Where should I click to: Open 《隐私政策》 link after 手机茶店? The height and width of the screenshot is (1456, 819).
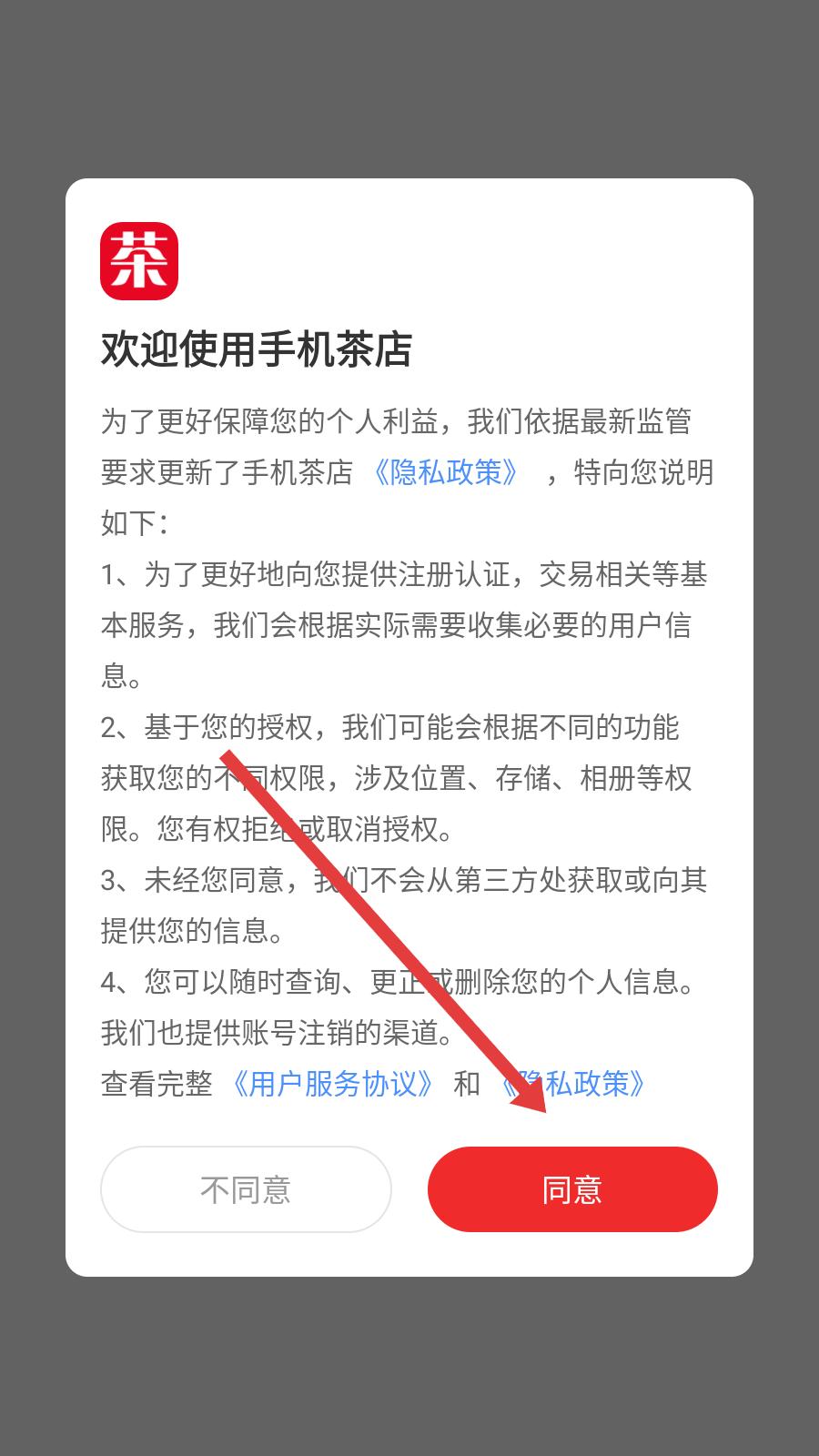coord(446,471)
